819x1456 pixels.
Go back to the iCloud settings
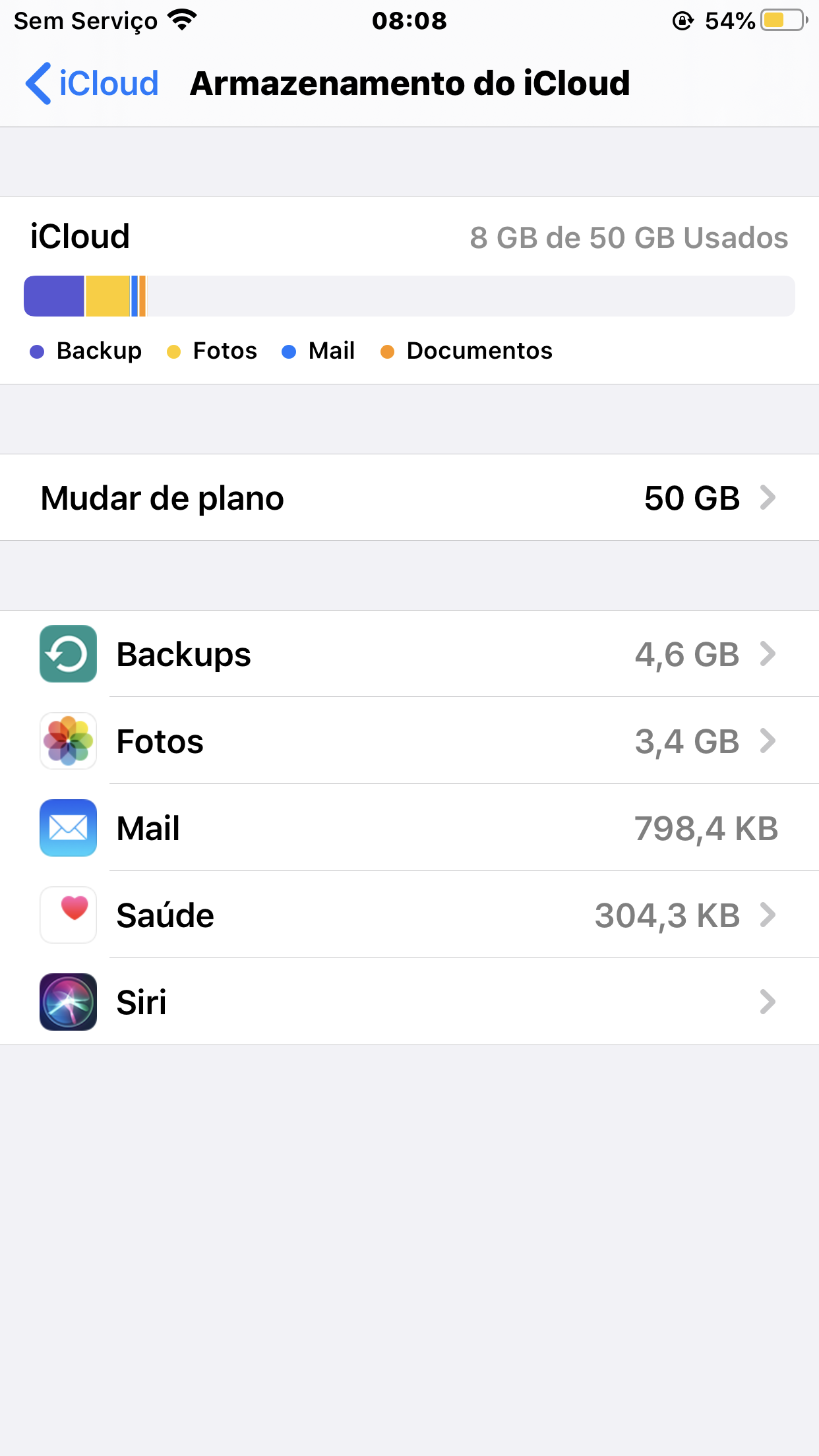point(92,84)
